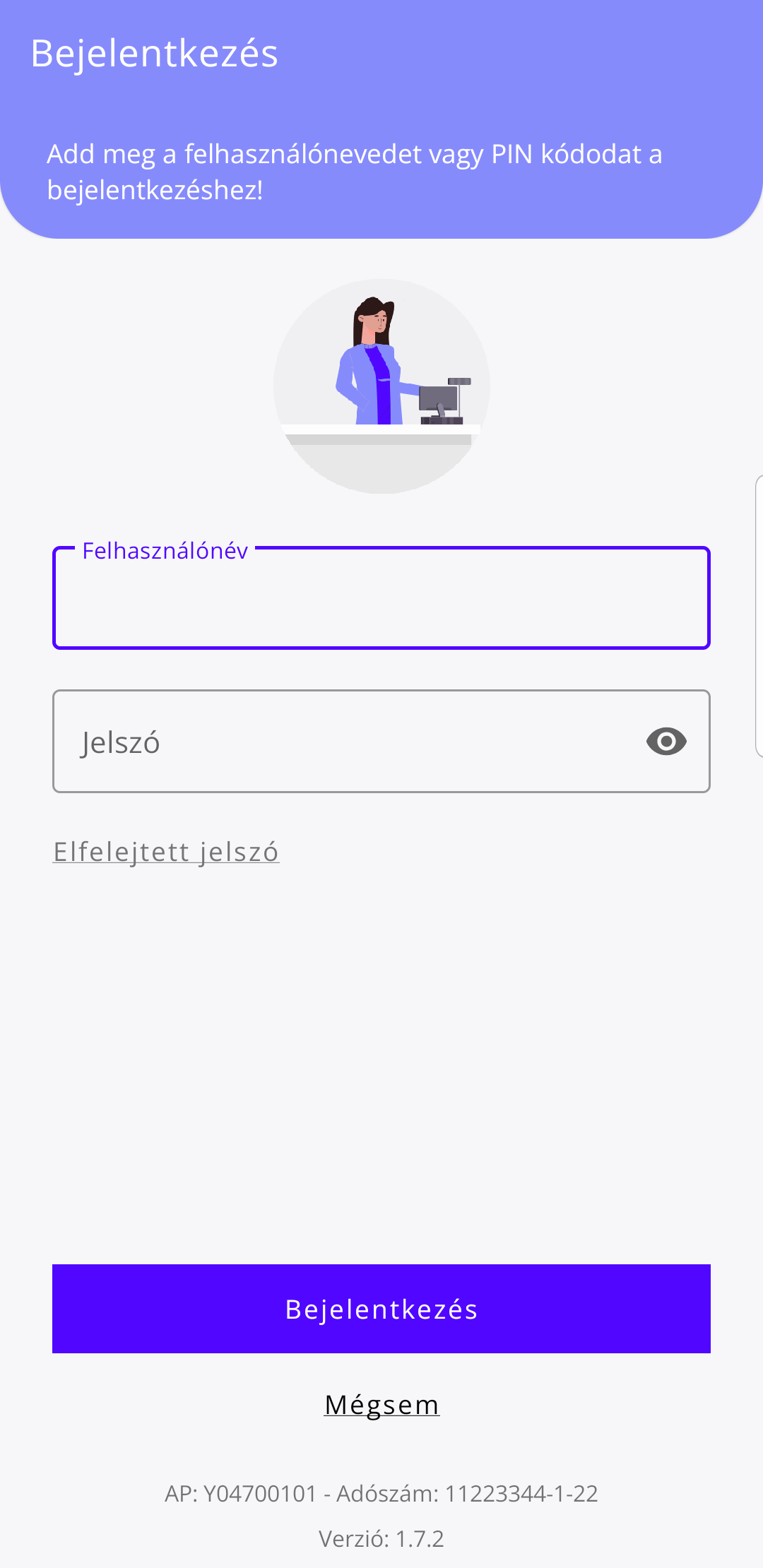
Task: Focus the Jelszó password field
Action: coord(318,741)
